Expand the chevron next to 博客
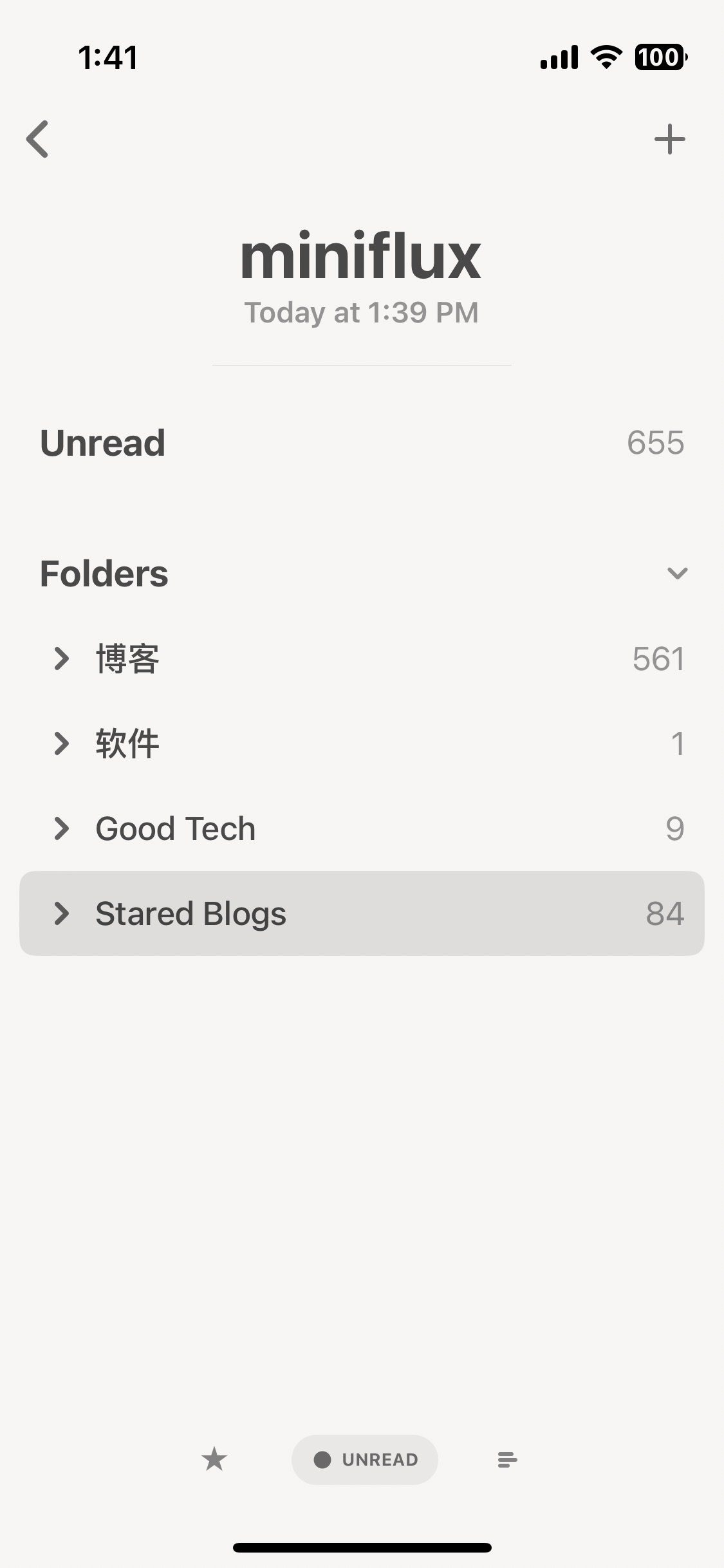This screenshot has width=724, height=1568. click(62, 658)
